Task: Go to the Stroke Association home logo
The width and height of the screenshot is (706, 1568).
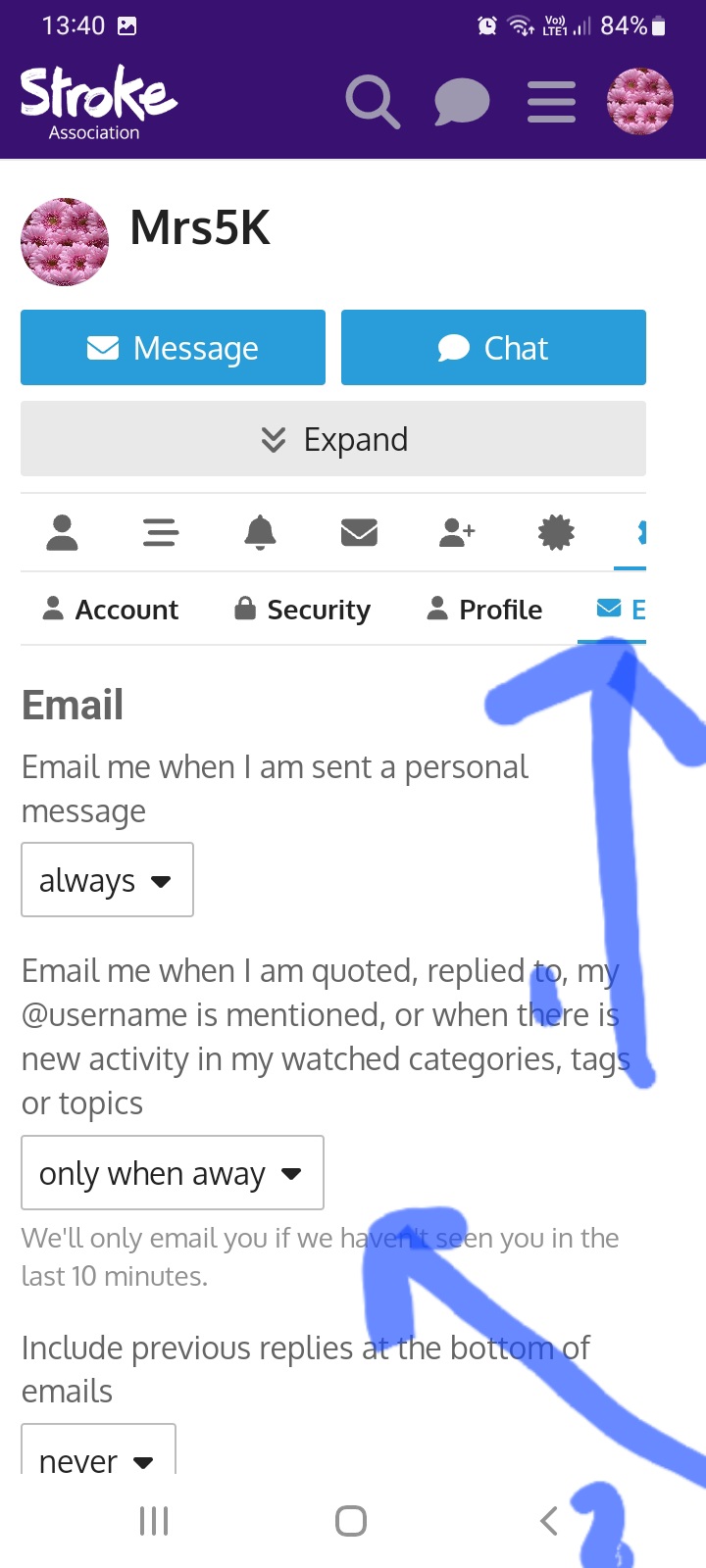Action: click(98, 103)
